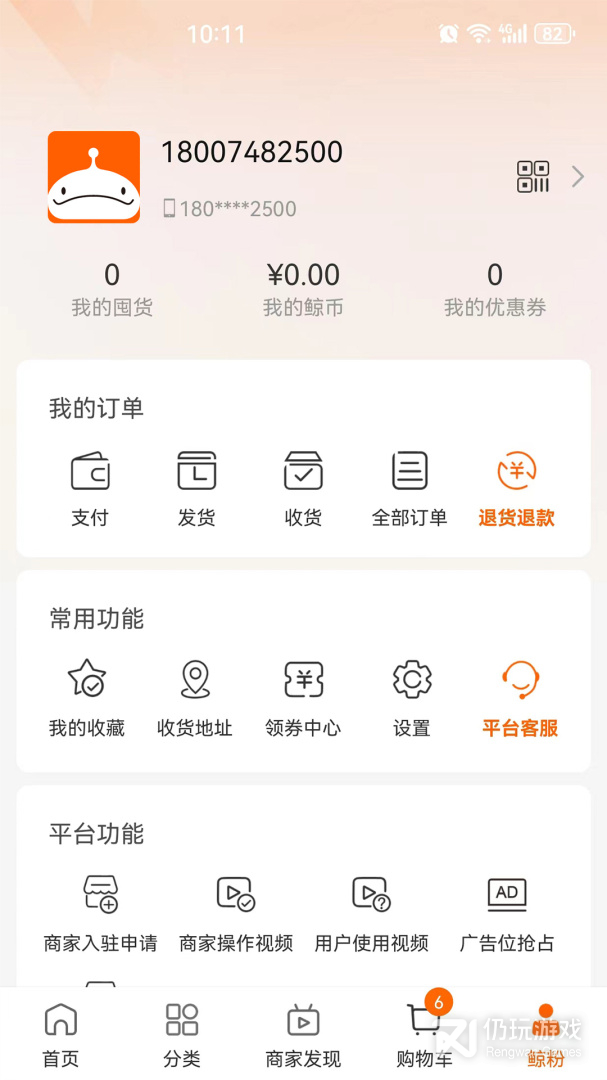This screenshot has height=1080, width=607.
Task: Open the 购物车 shopping cart tab
Action: 424,1035
